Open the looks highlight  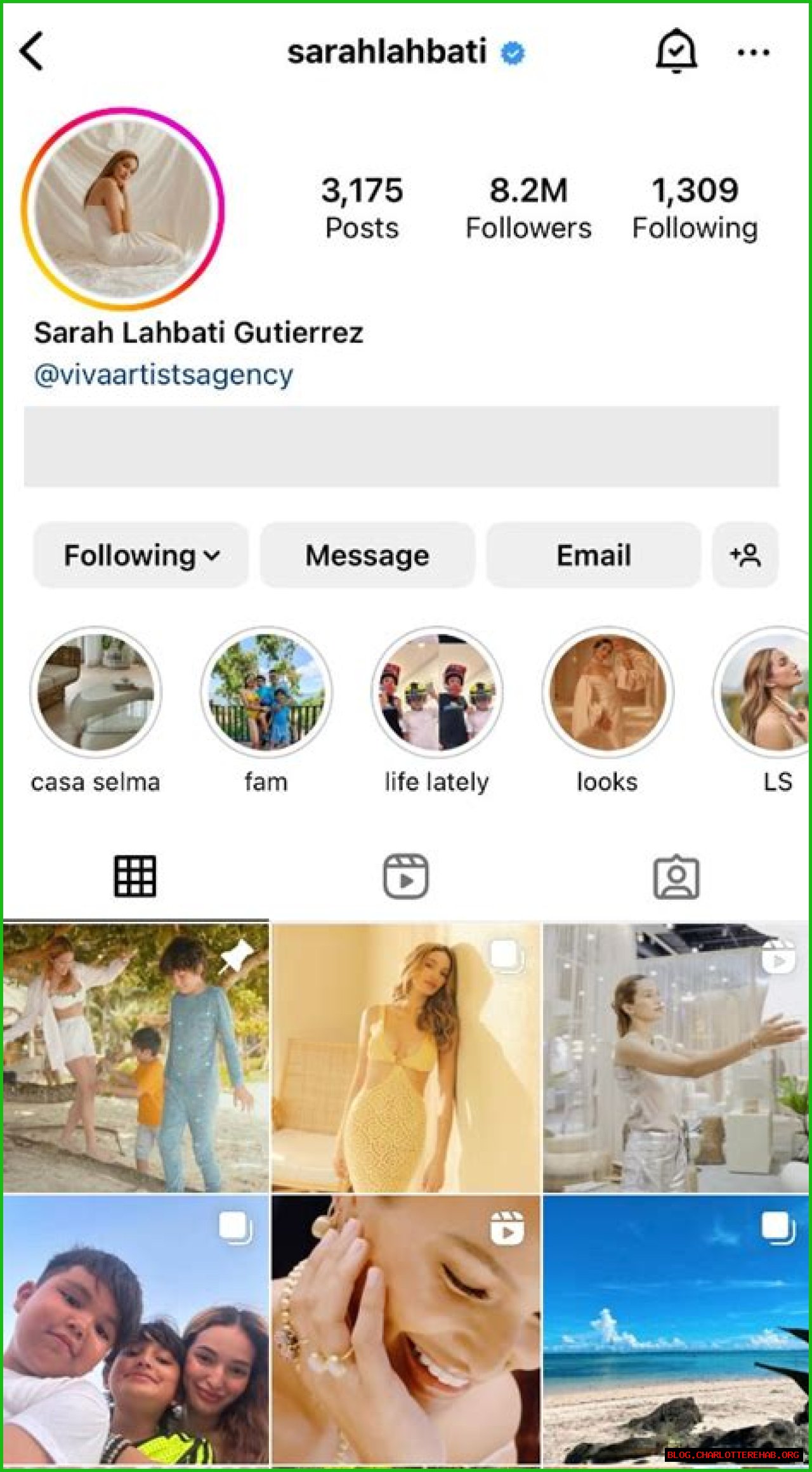607,692
